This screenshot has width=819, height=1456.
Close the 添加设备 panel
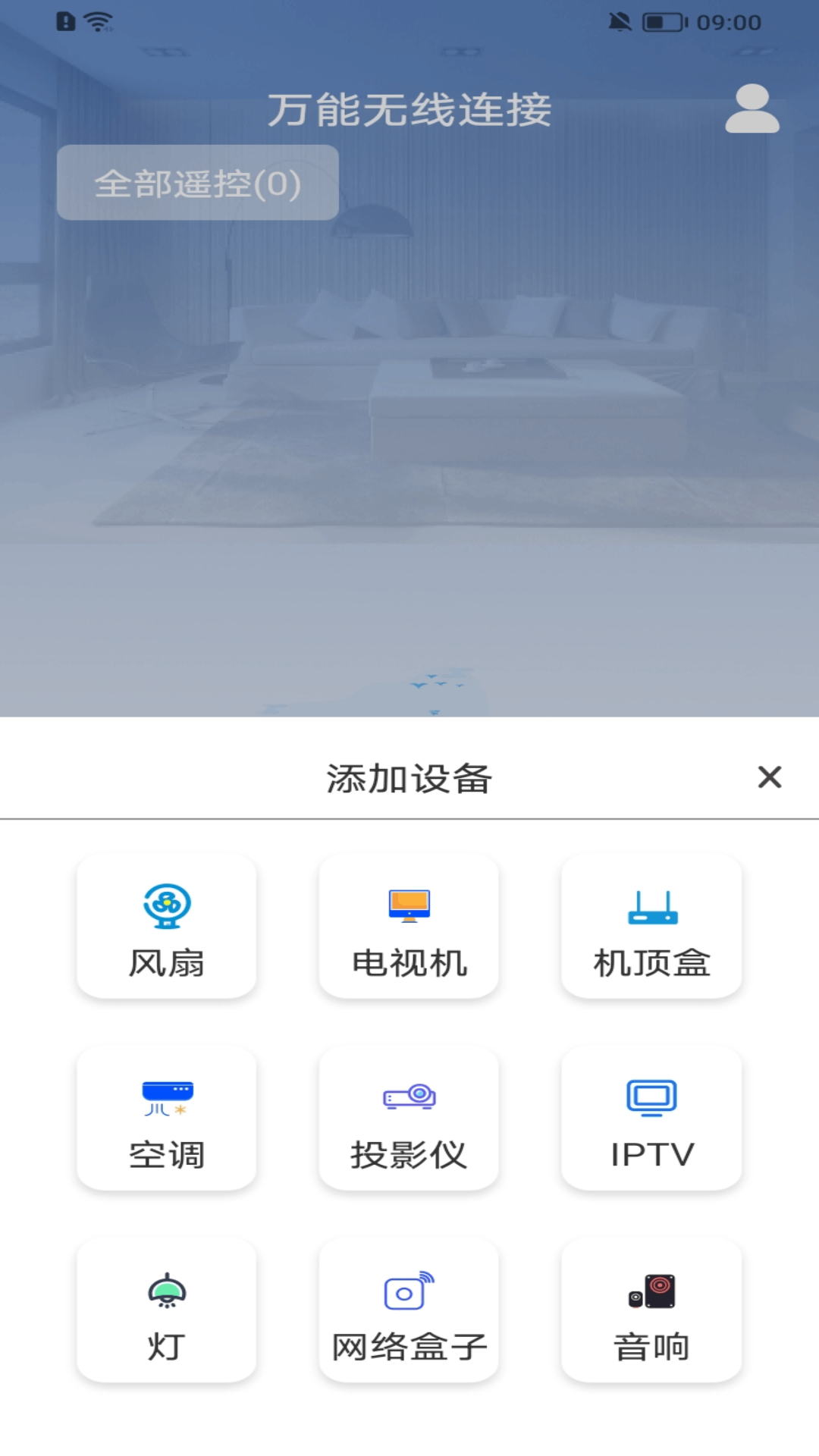(770, 777)
